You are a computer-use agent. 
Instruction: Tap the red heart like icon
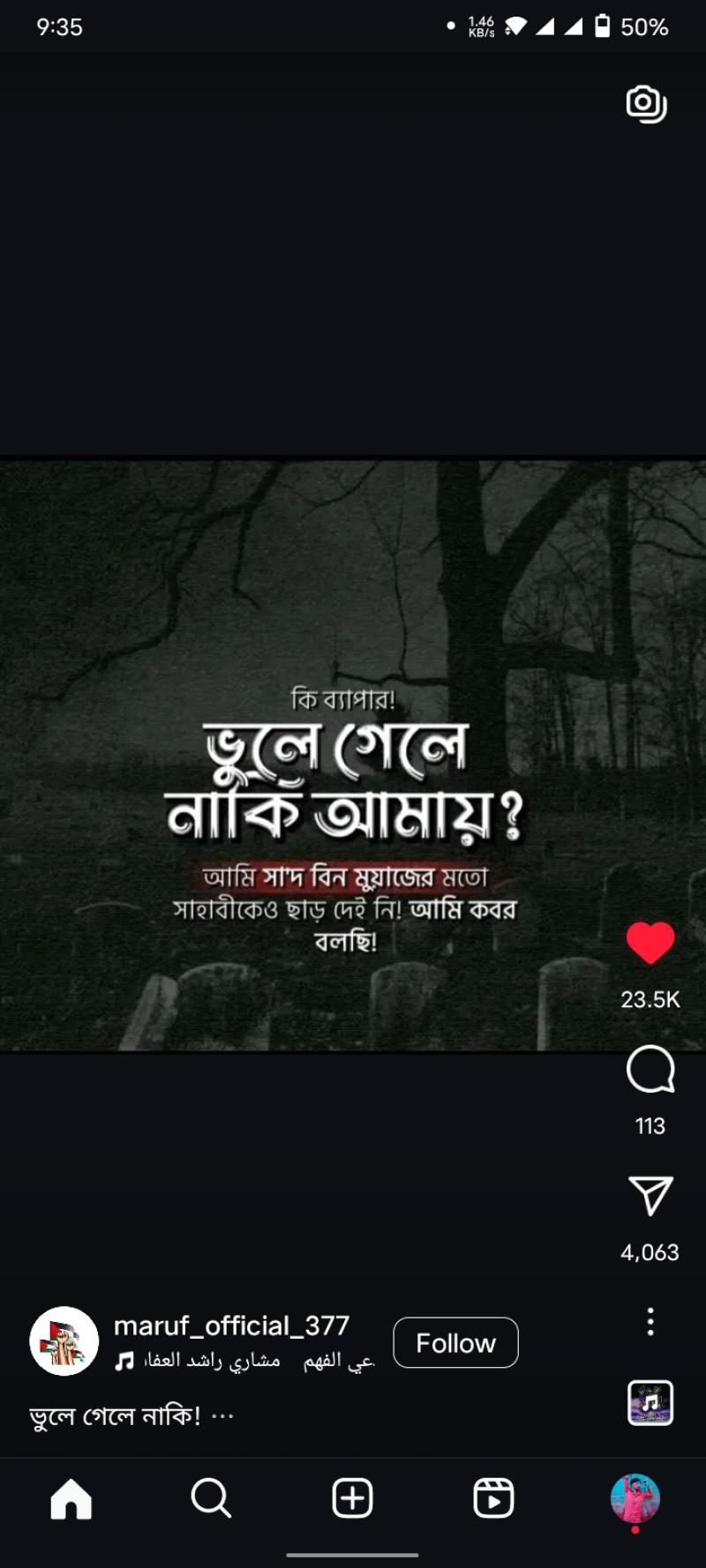click(x=650, y=943)
